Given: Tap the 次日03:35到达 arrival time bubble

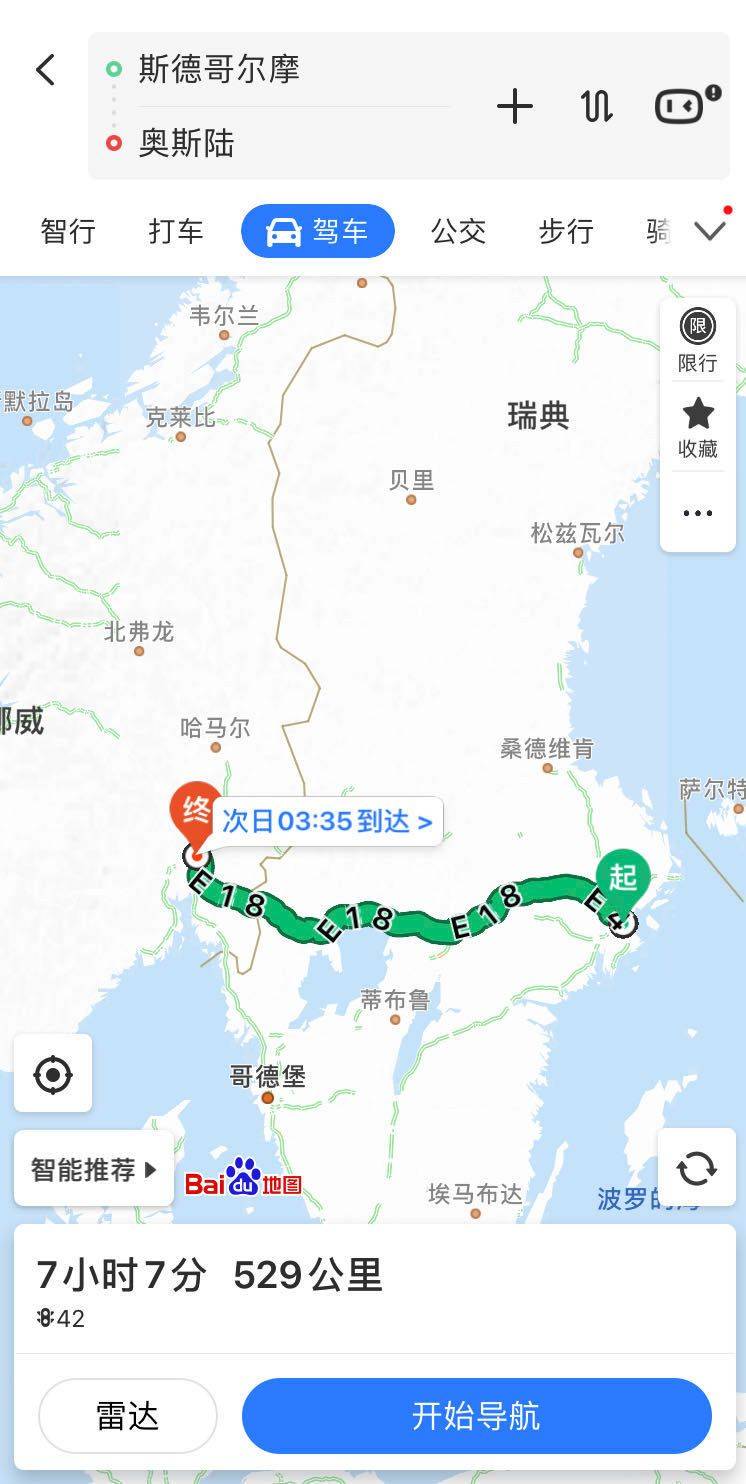Looking at the screenshot, I should [x=326, y=822].
